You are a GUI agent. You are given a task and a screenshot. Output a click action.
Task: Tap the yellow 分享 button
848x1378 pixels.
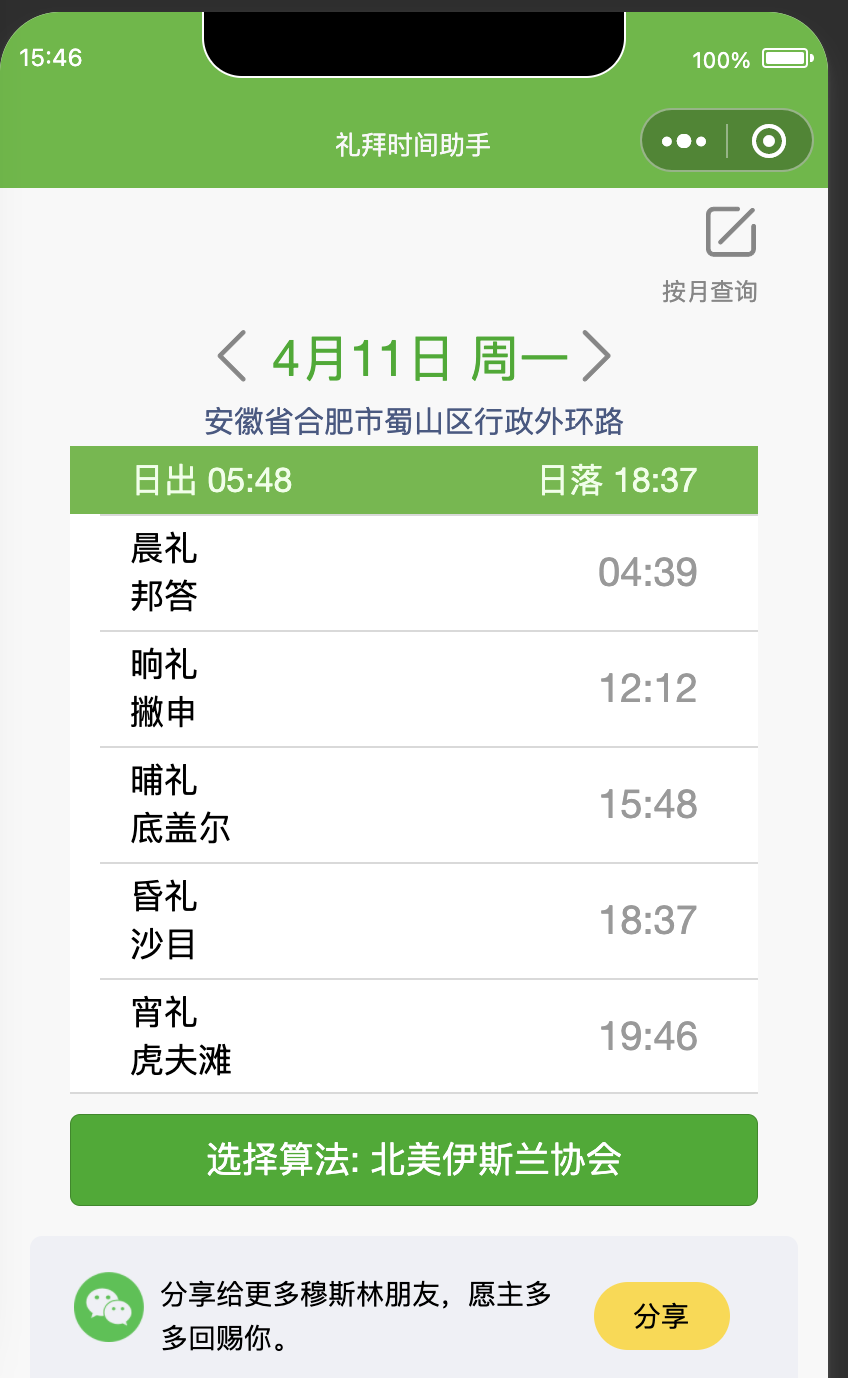pyautogui.click(x=661, y=1316)
